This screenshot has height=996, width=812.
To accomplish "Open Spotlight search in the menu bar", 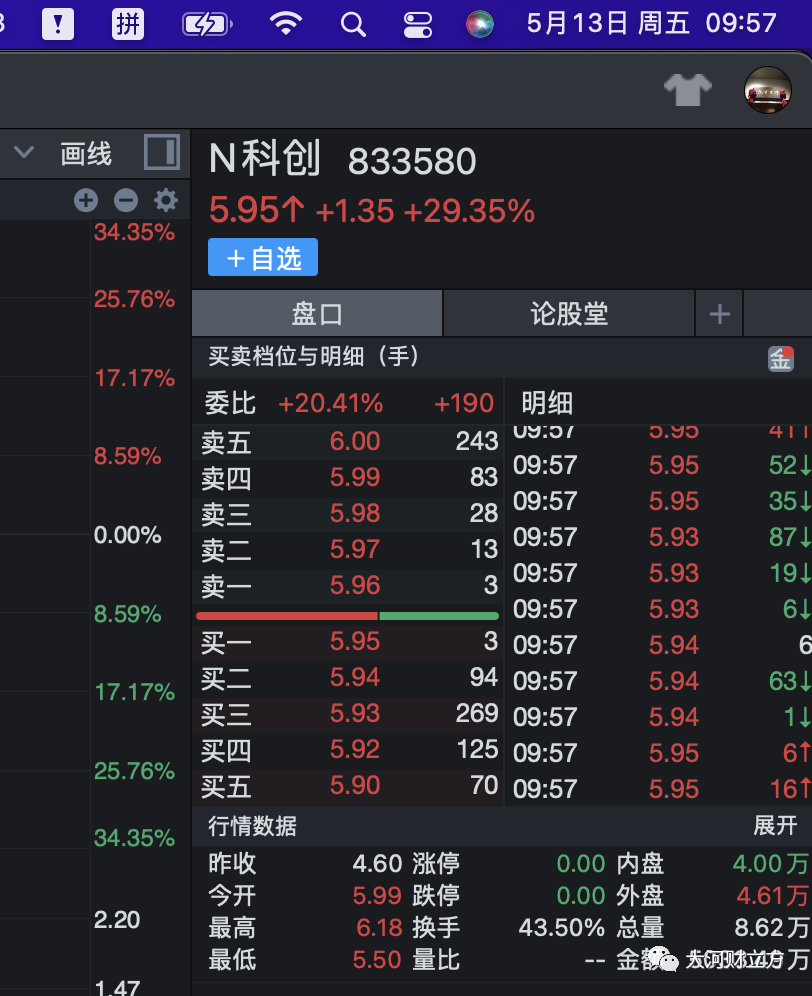I will [x=353, y=23].
